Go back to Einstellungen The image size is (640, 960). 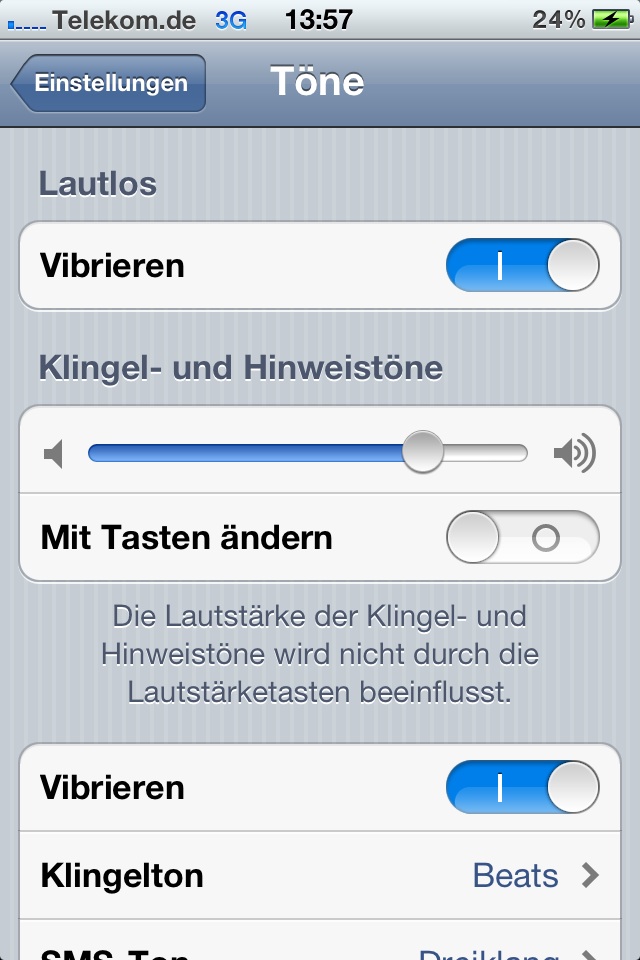(x=108, y=83)
